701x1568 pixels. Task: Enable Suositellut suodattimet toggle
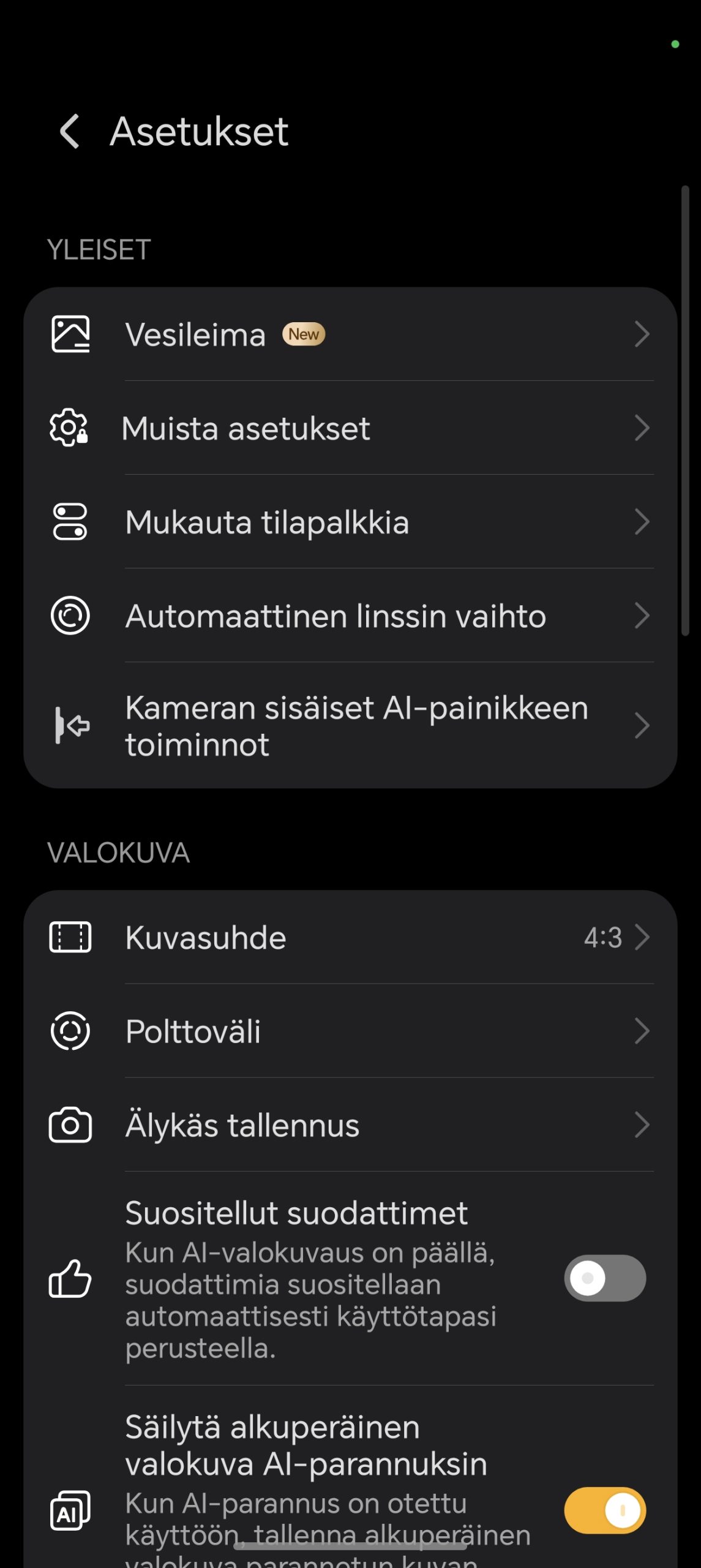[604, 1278]
